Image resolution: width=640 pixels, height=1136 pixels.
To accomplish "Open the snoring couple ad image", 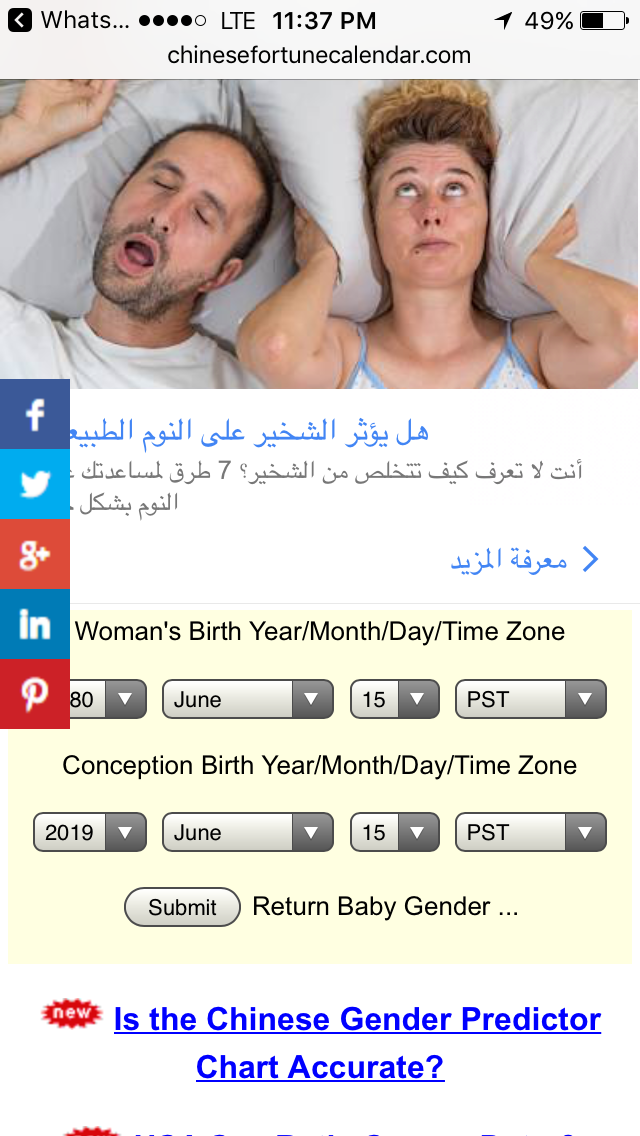I will [319, 234].
